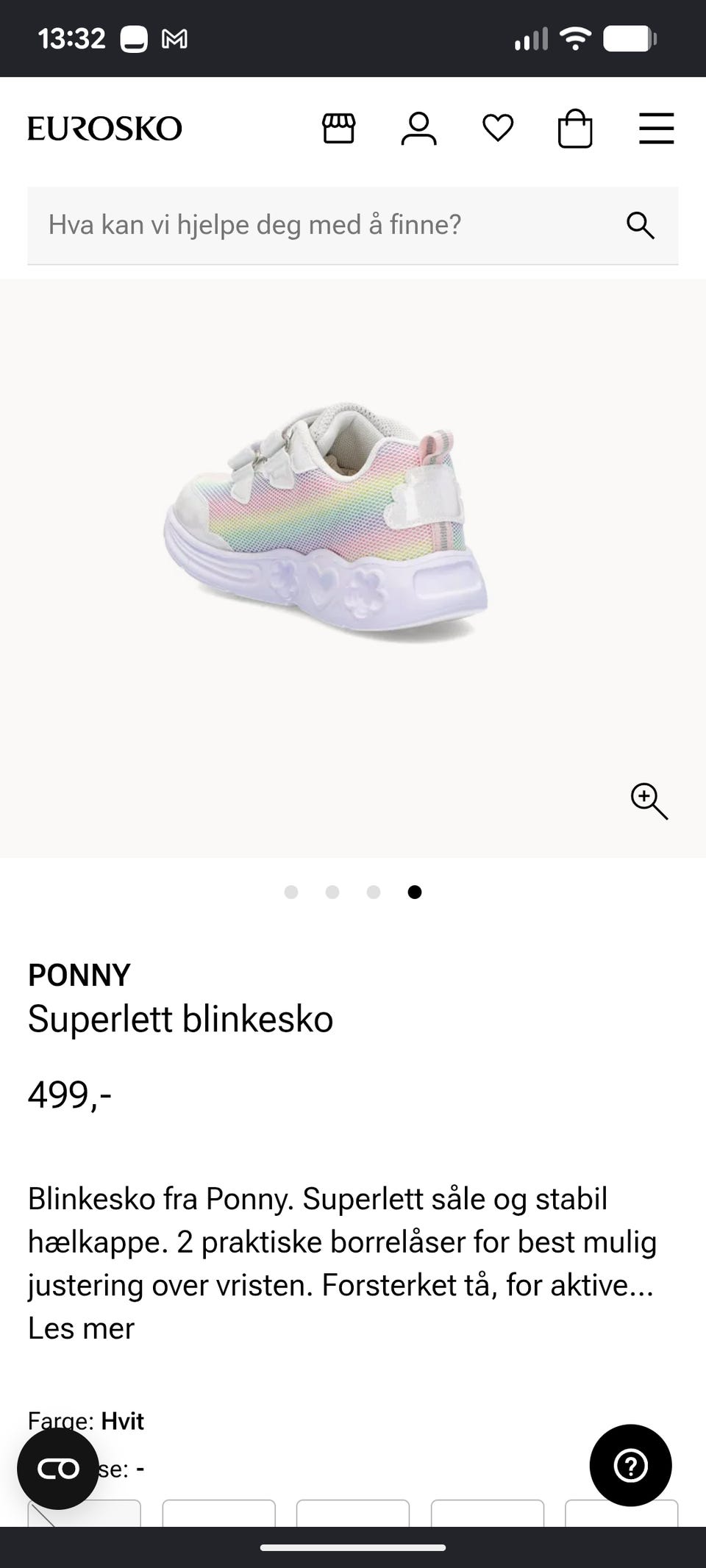Jump to the first image dot
706x1568 pixels.
tap(291, 892)
